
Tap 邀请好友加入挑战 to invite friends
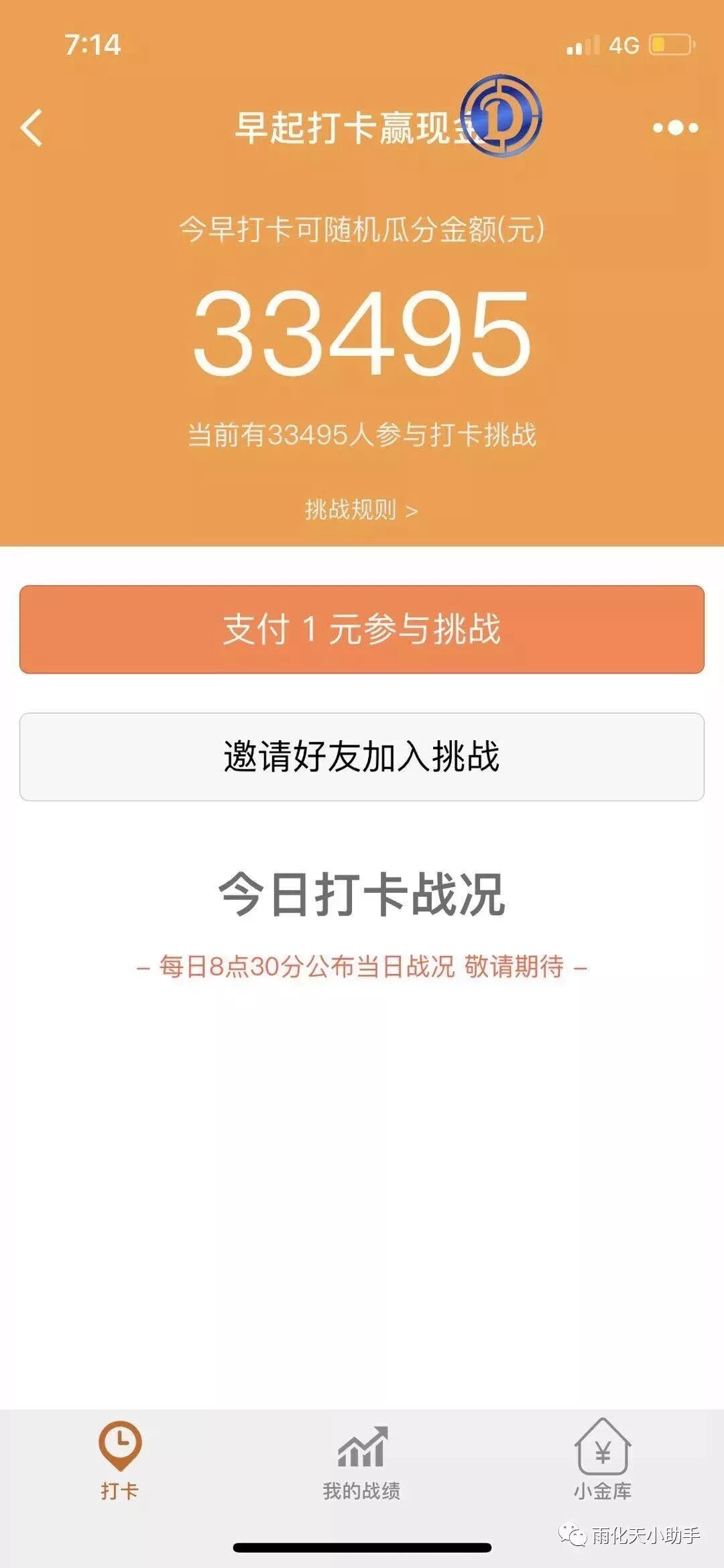point(361,757)
